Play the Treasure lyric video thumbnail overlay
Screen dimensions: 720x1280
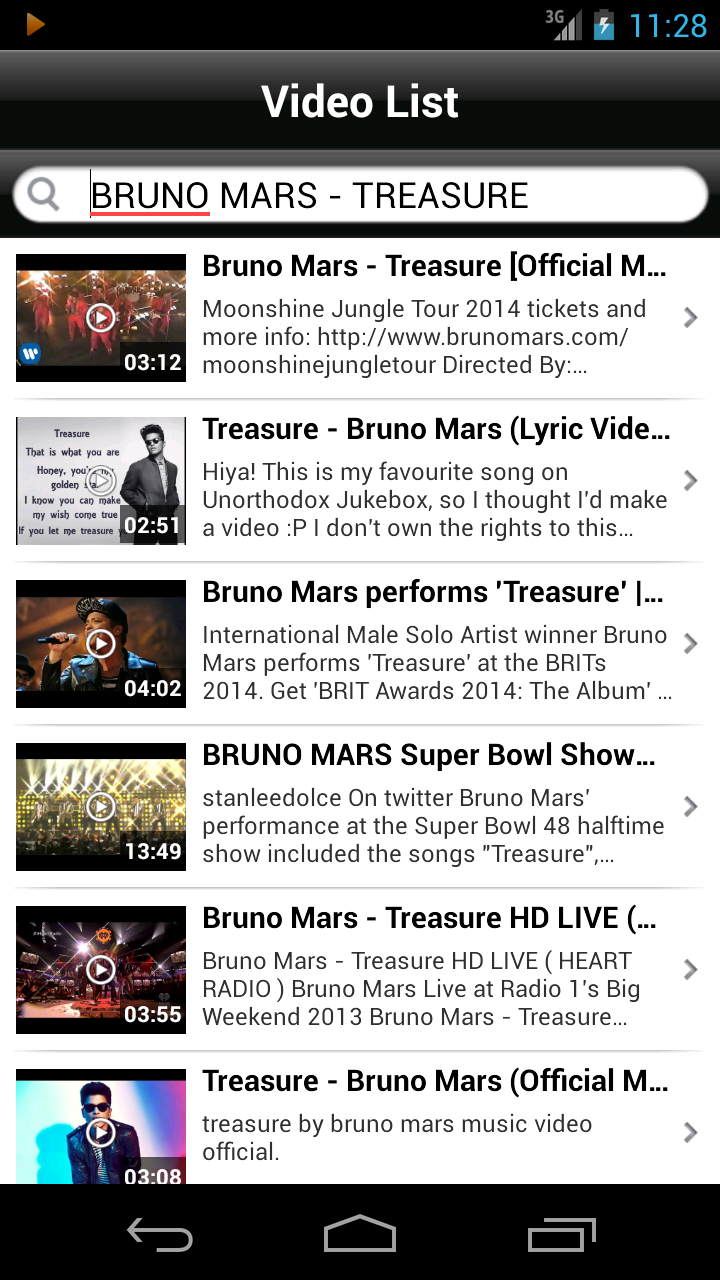coord(100,481)
